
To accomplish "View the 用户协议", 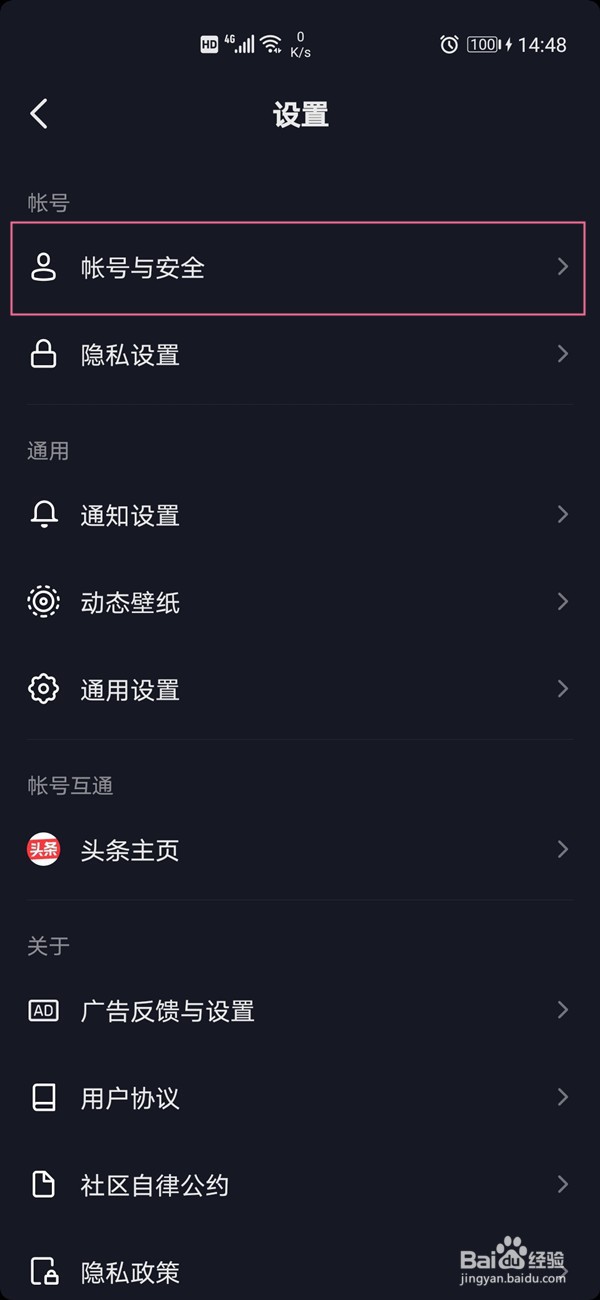I will [x=299, y=1098].
